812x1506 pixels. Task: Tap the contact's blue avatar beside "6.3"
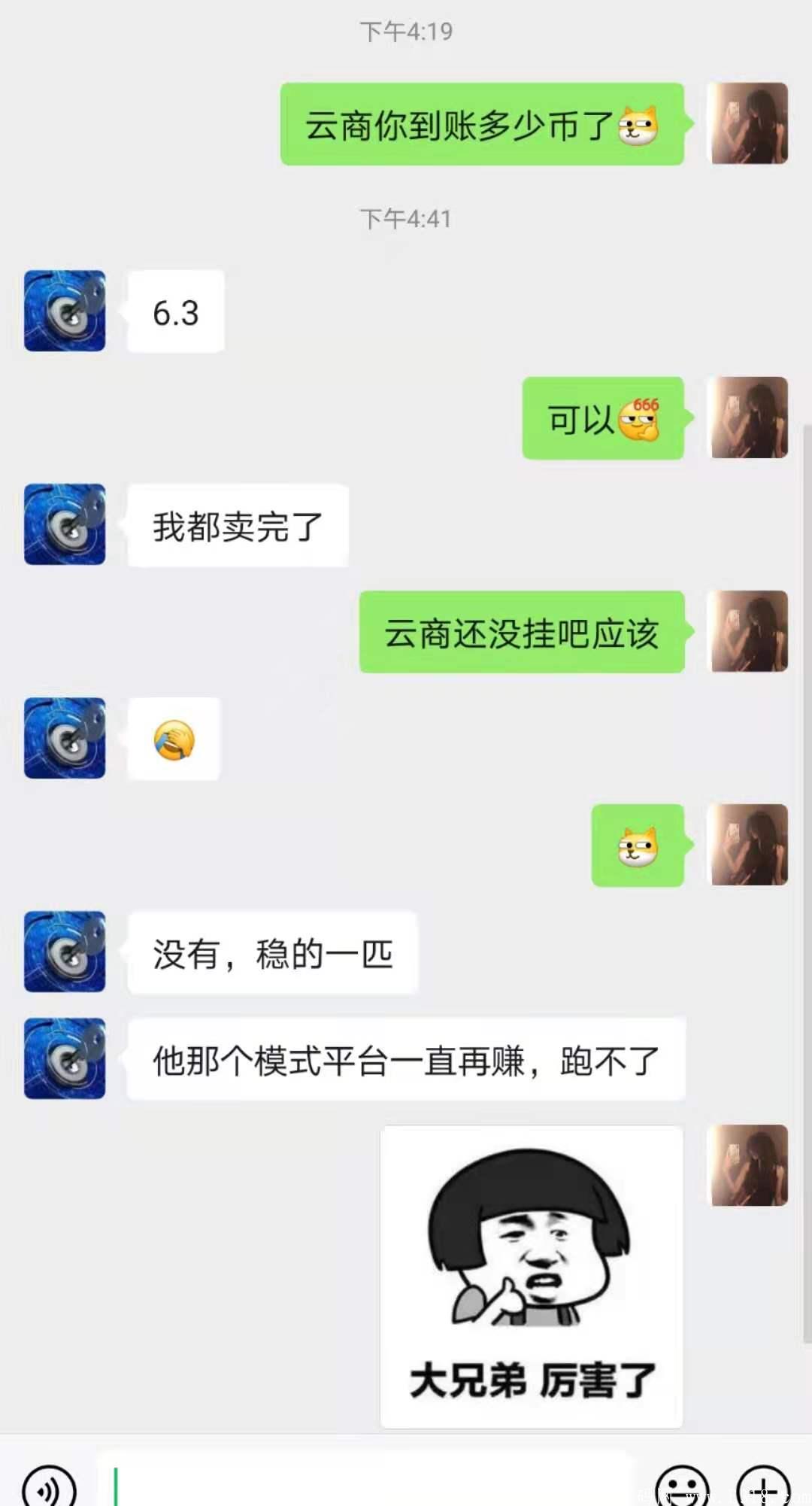(64, 311)
